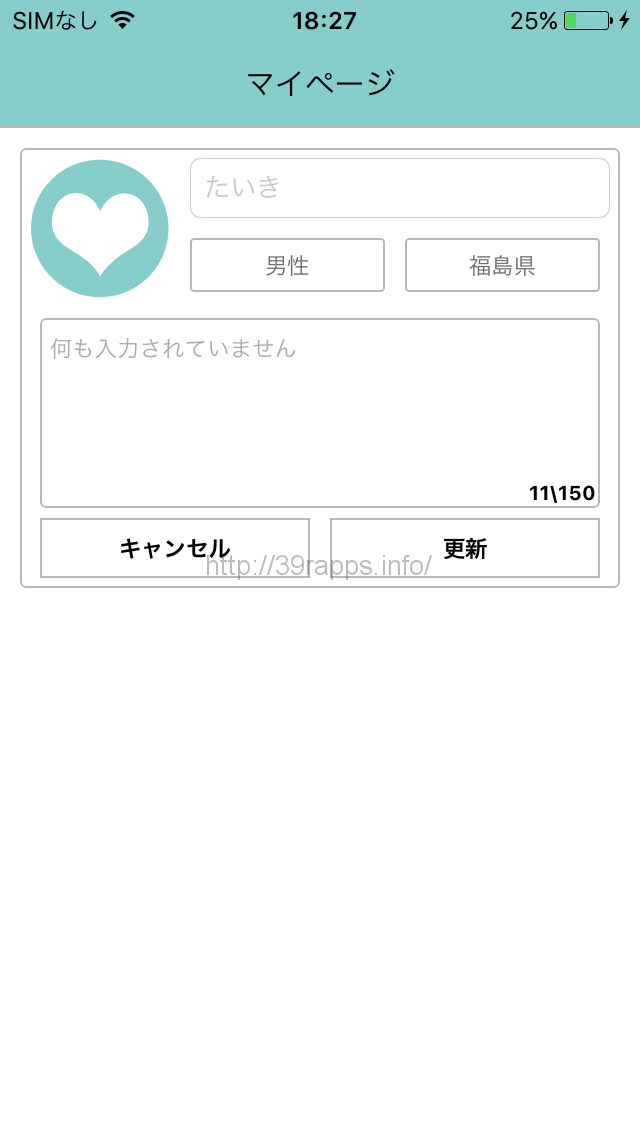Cancel profile edits with キャンセル

tap(175, 547)
